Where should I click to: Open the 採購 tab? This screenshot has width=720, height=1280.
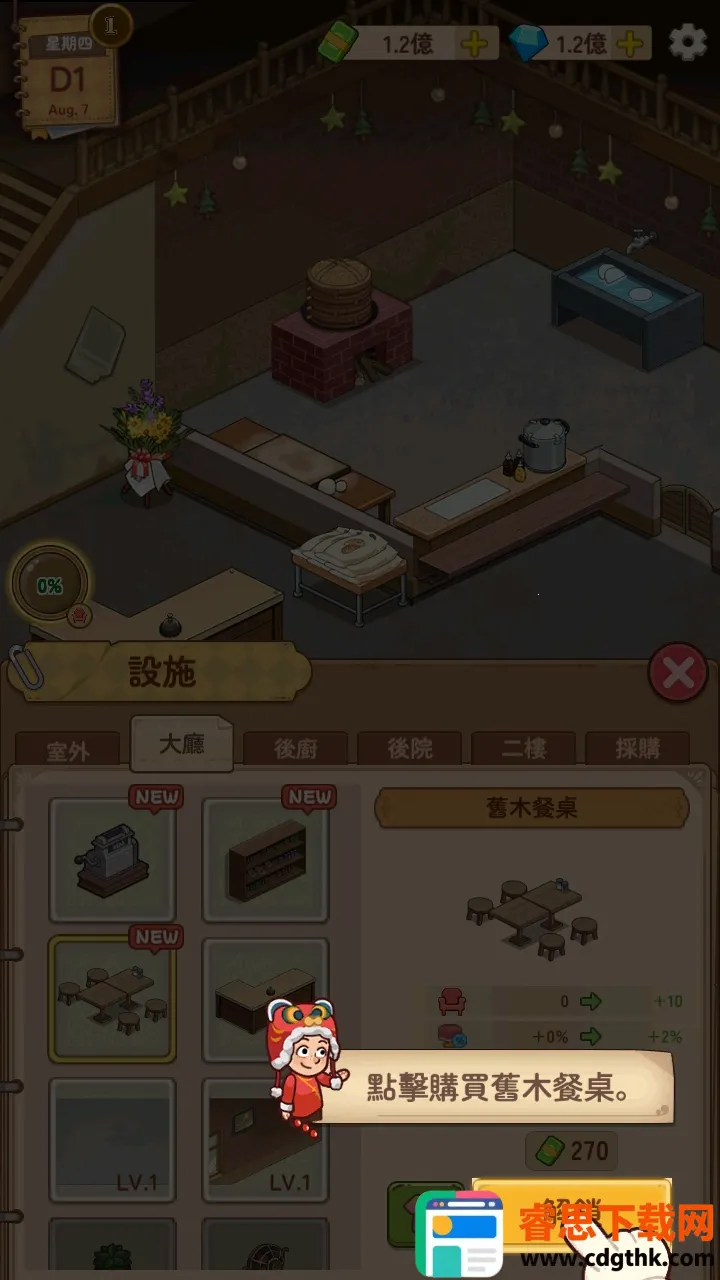637,750
